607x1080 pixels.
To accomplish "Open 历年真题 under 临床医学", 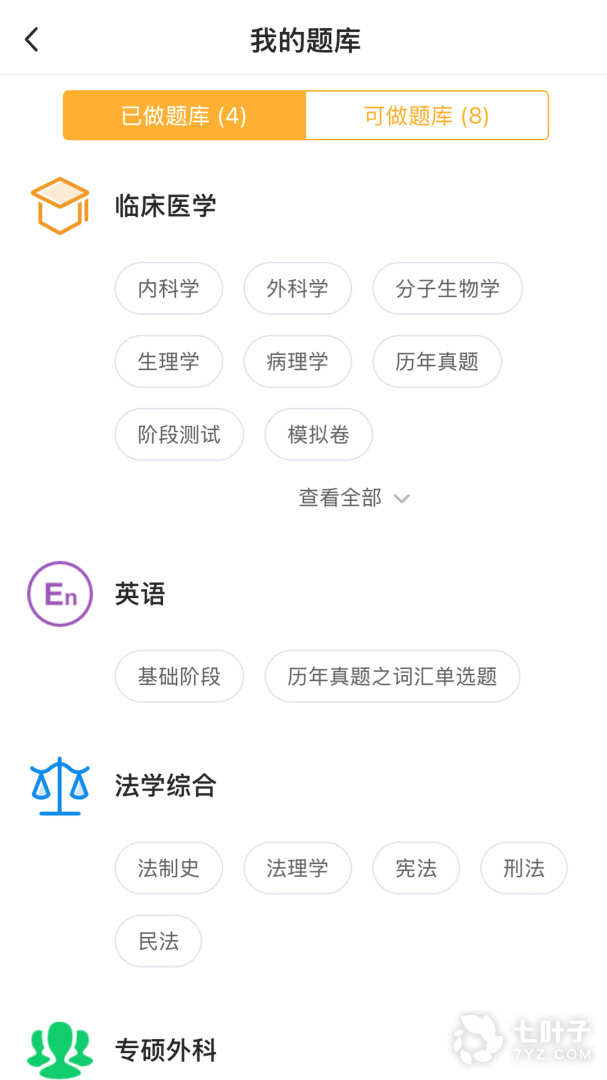I will 438,362.
